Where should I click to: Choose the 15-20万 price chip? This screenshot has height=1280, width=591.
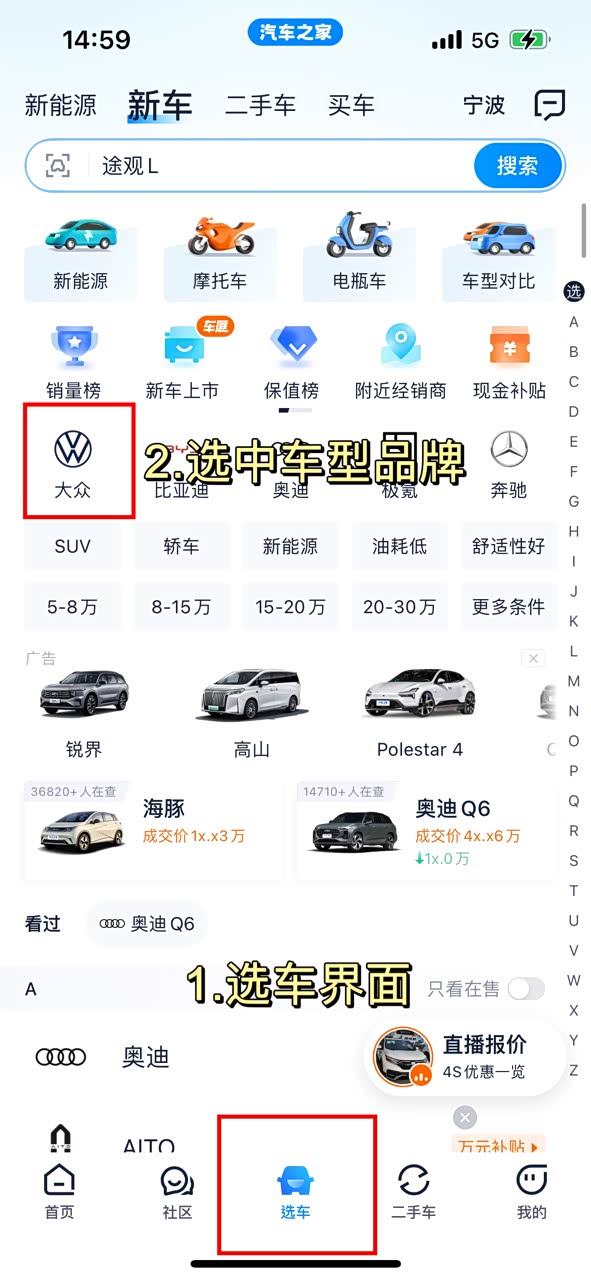(290, 606)
